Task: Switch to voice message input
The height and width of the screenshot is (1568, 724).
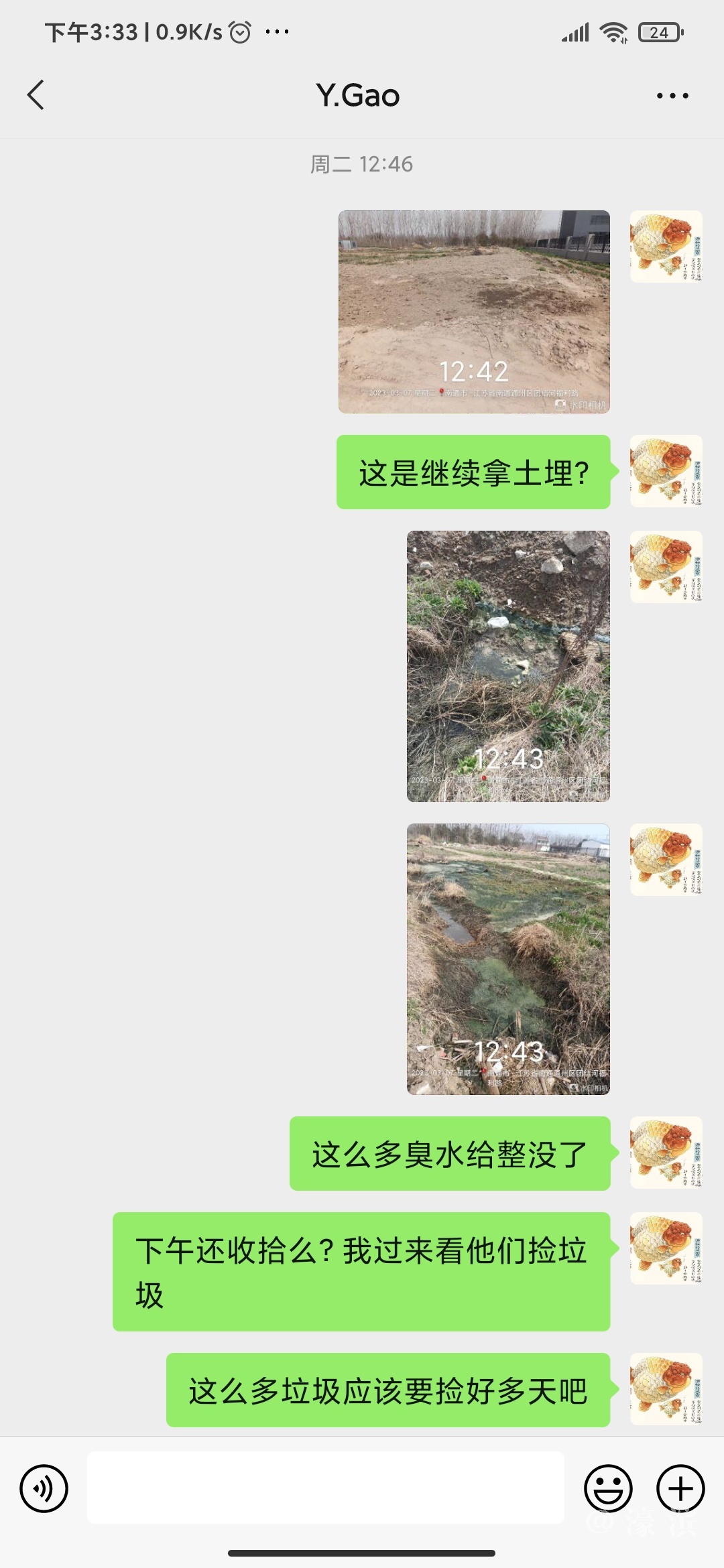Action: [x=44, y=1488]
